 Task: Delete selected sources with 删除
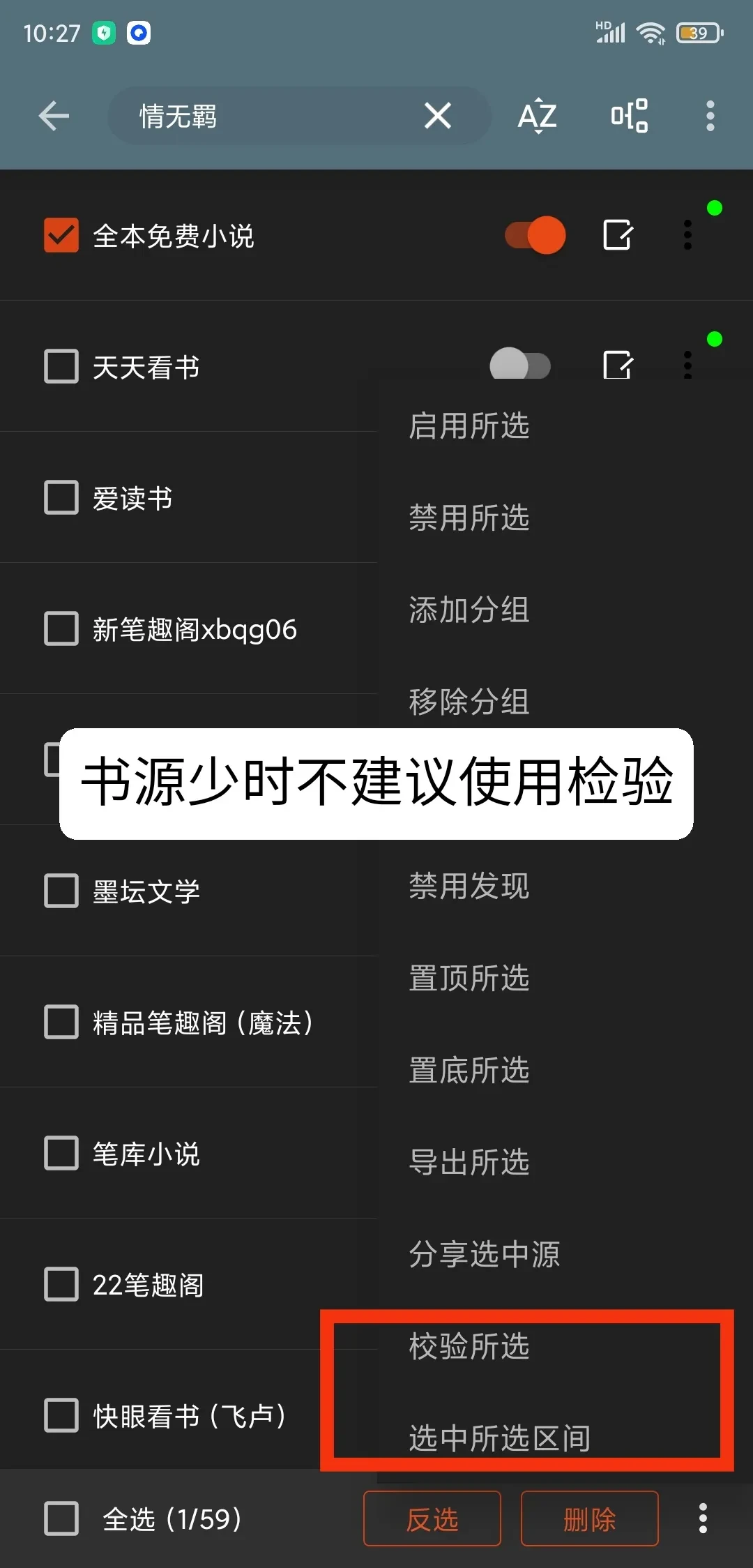pyautogui.click(x=589, y=1518)
